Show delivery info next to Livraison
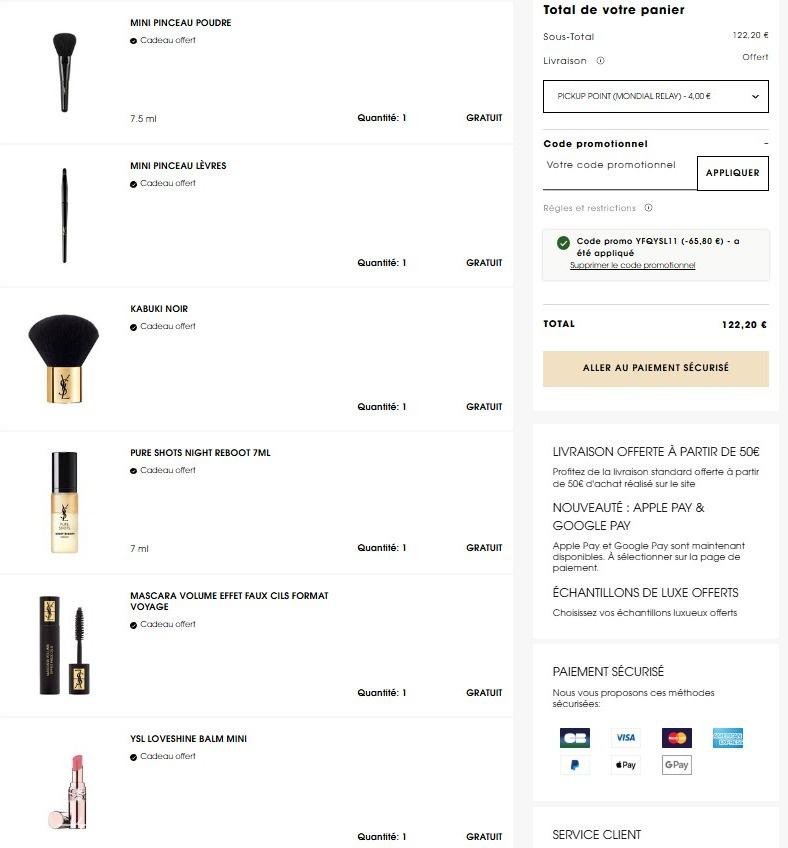 (x=600, y=61)
